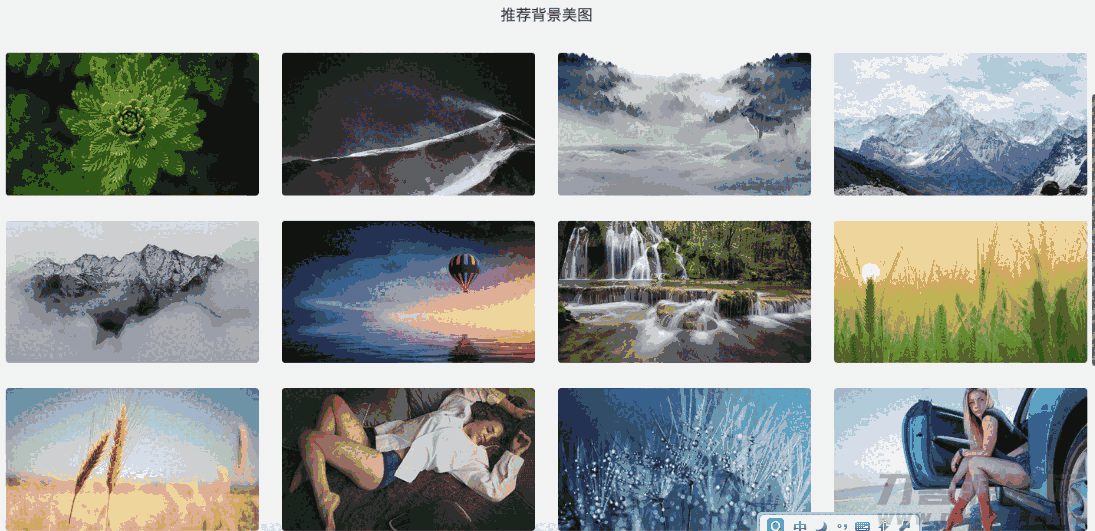Viewport: 1095px width, 531px height.
Task: Open the hot air balloon wallpaper
Action: [x=408, y=292]
